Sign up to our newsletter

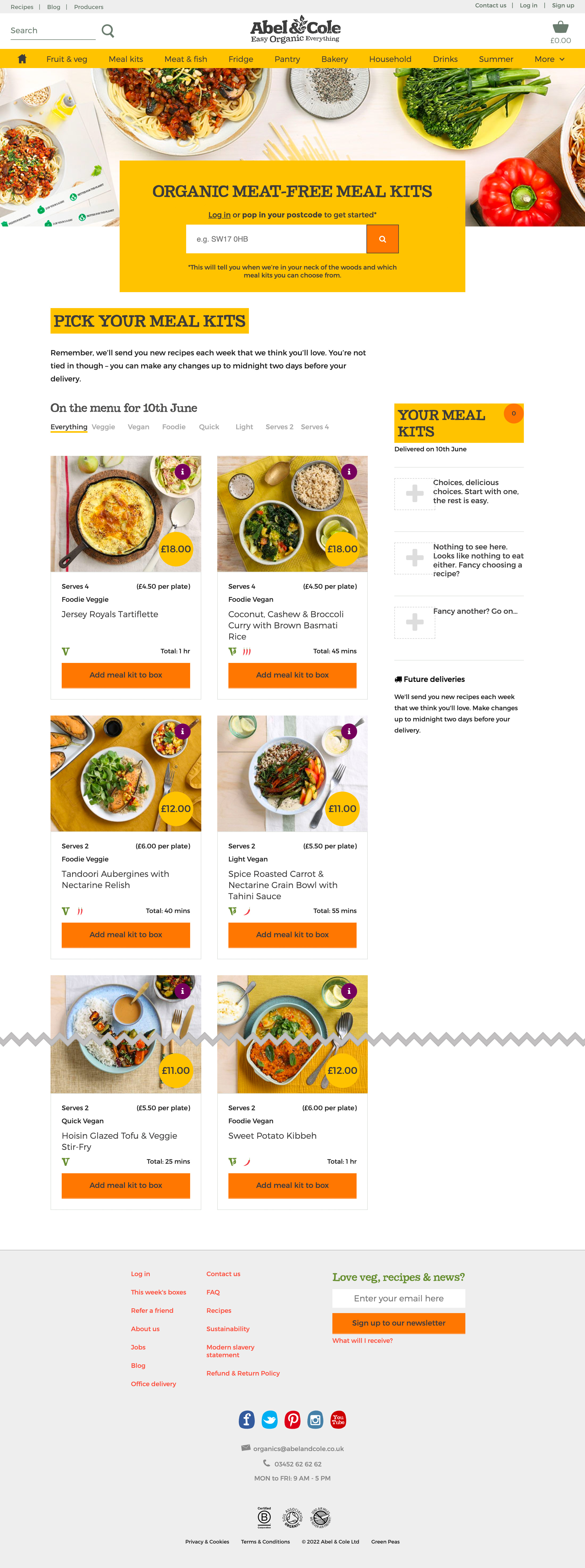click(398, 1323)
